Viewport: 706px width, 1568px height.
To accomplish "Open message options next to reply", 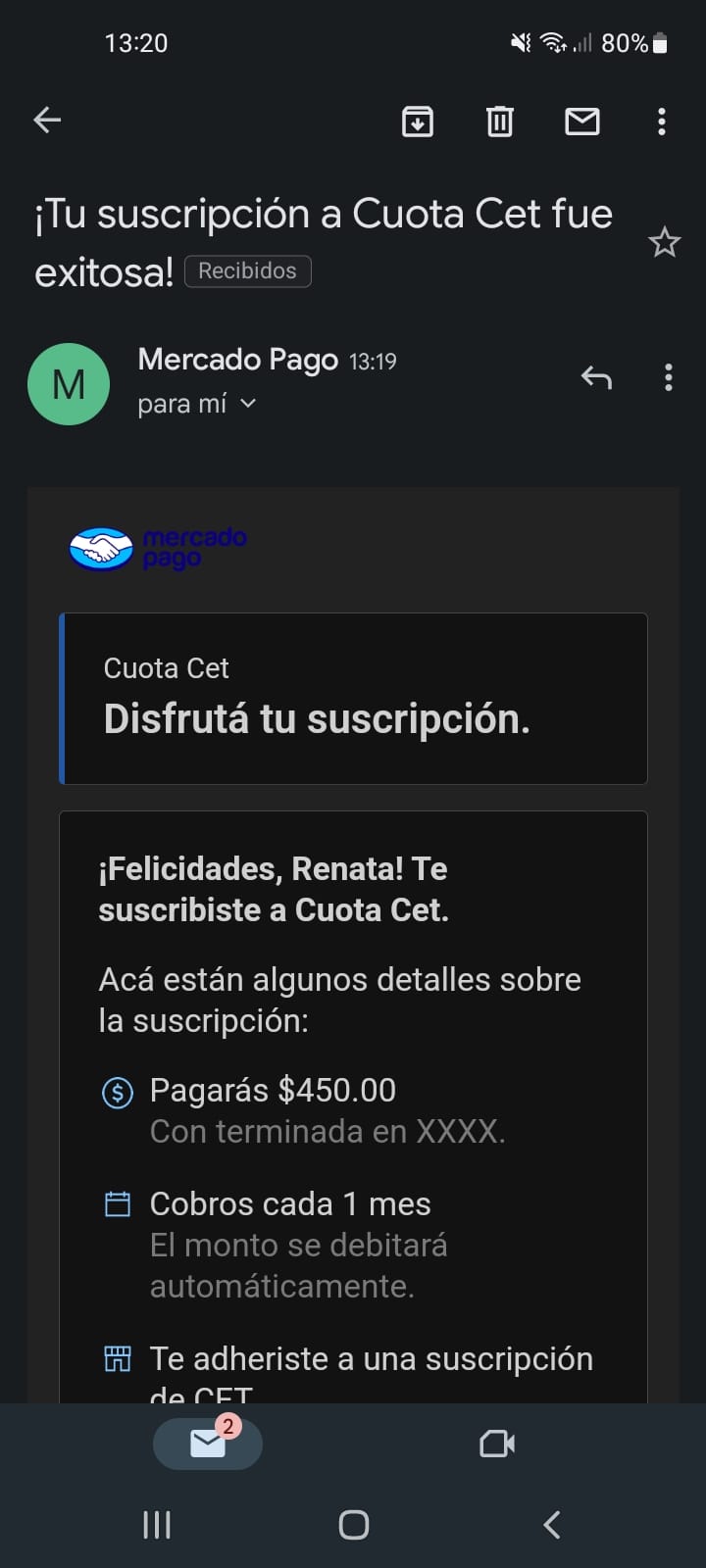I will point(668,377).
